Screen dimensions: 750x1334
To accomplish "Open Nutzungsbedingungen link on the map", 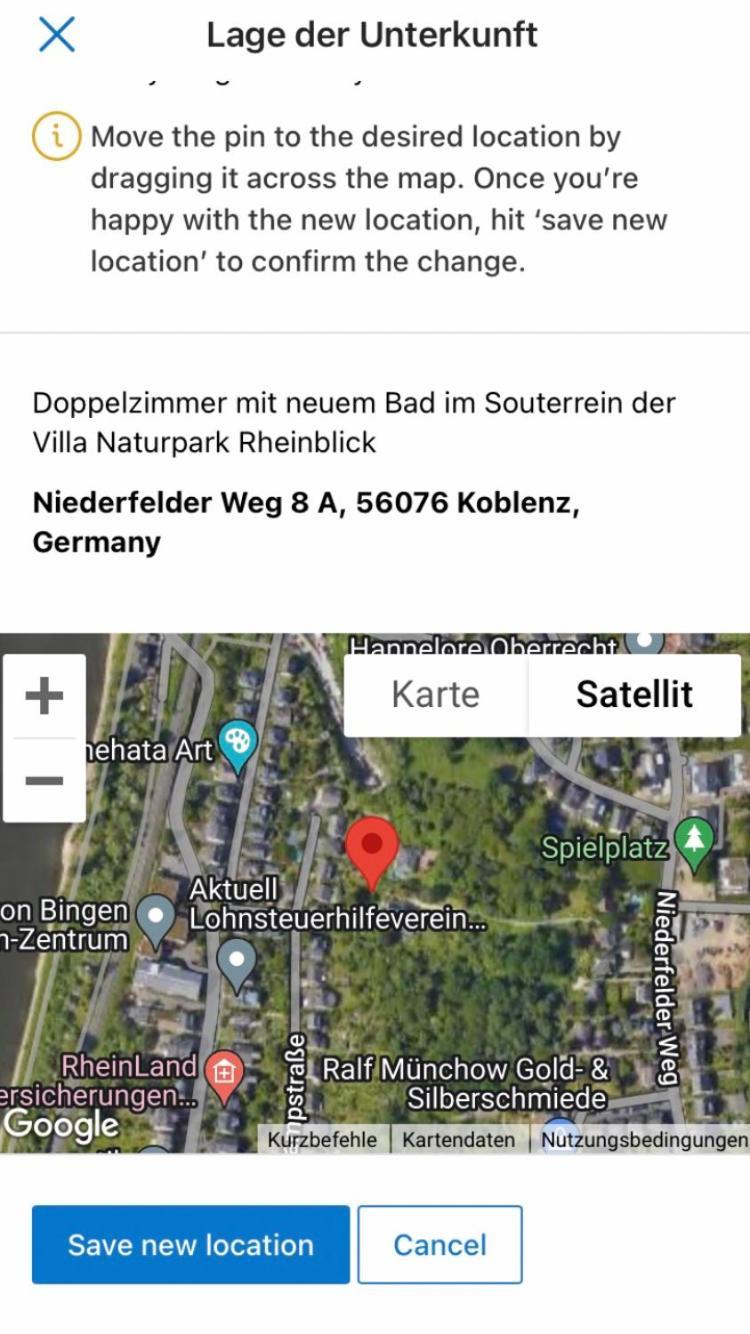I will click(643, 1139).
